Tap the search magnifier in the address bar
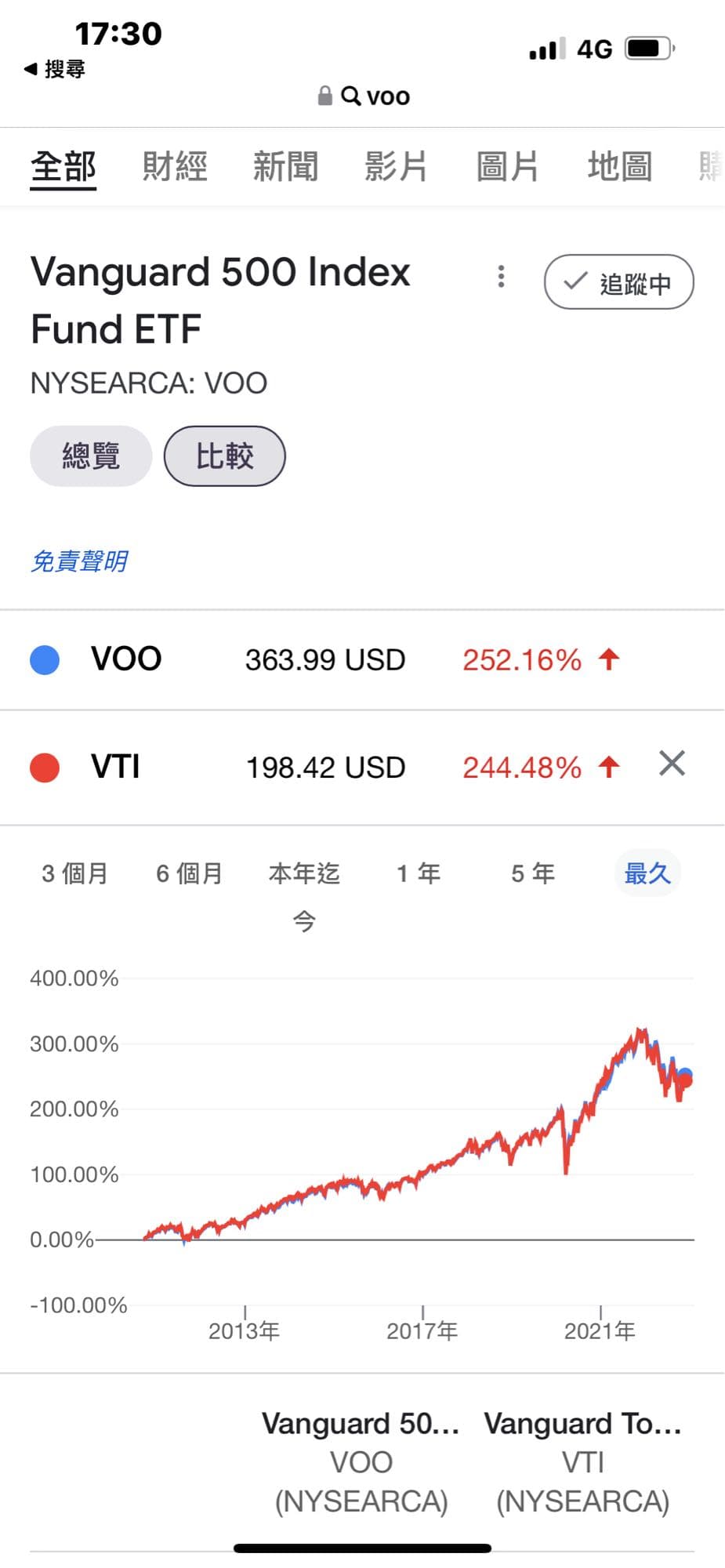 350,95
